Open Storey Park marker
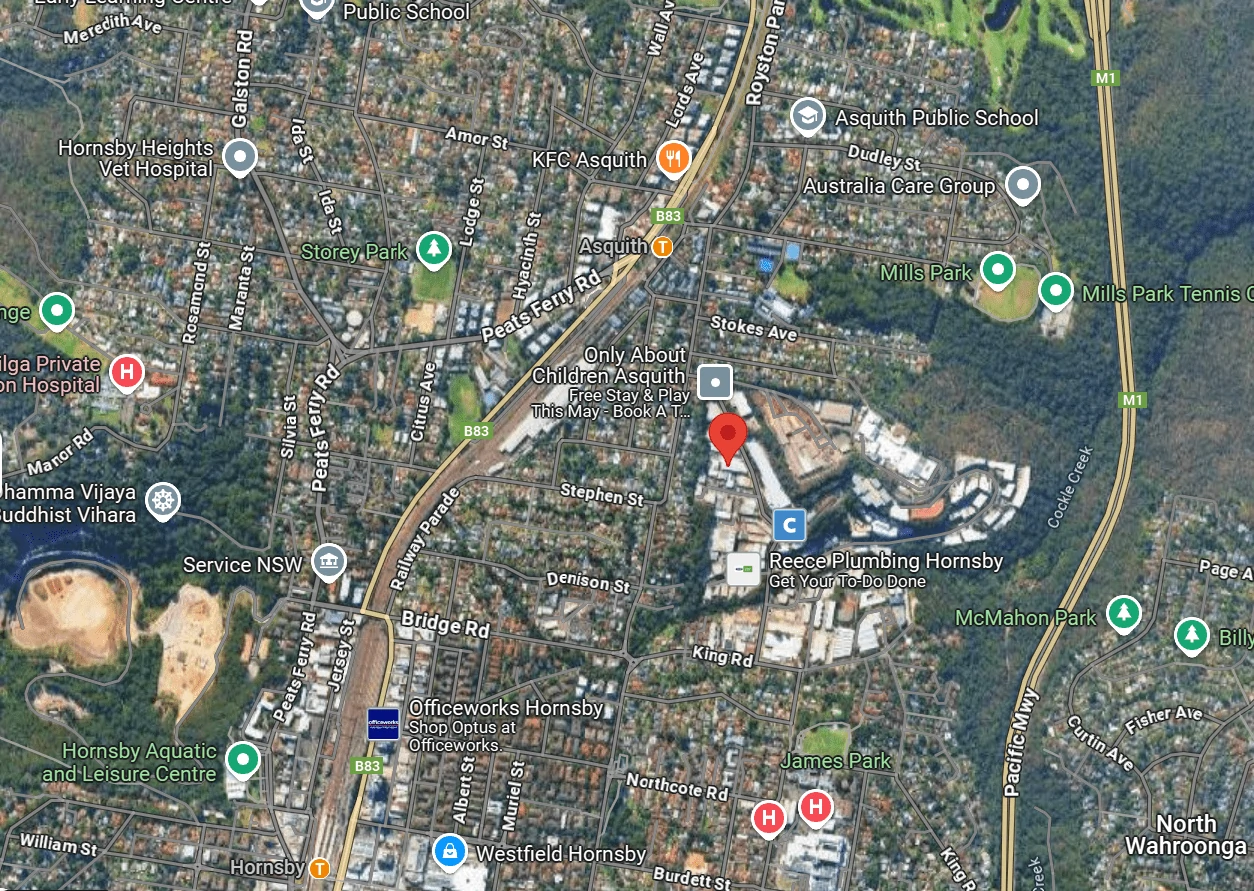 (433, 249)
